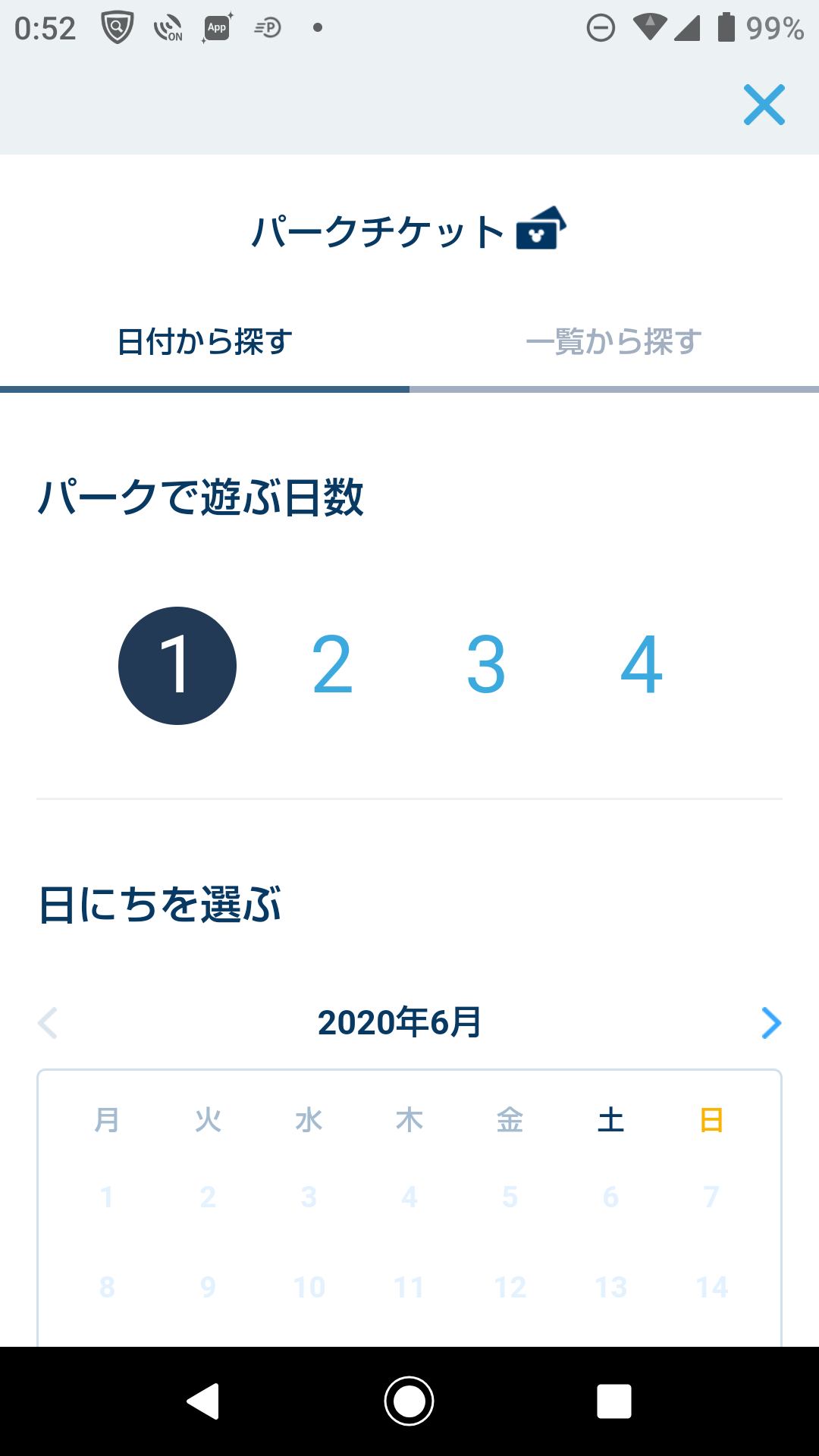Close the park ticket screen
This screenshot has height=1456, width=819.
point(764,105)
